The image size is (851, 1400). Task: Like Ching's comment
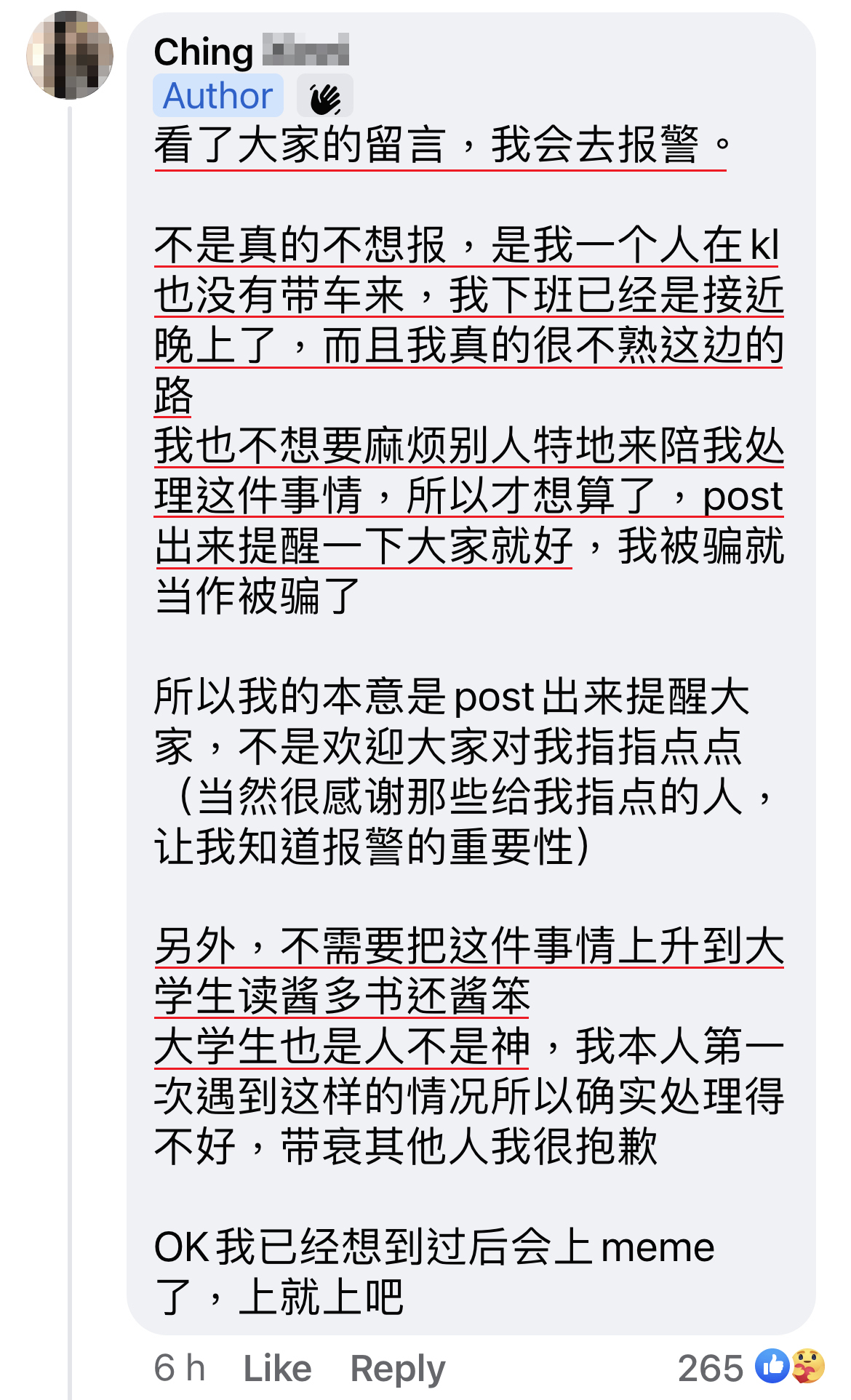(277, 1368)
